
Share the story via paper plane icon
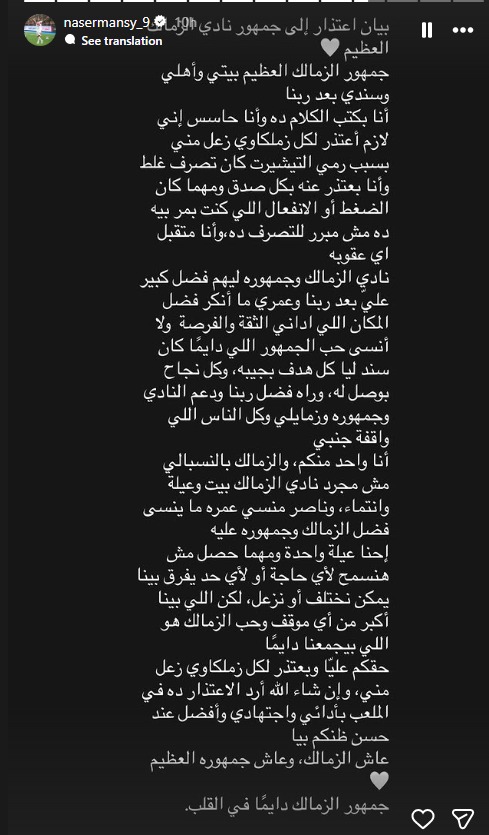click(x=462, y=818)
